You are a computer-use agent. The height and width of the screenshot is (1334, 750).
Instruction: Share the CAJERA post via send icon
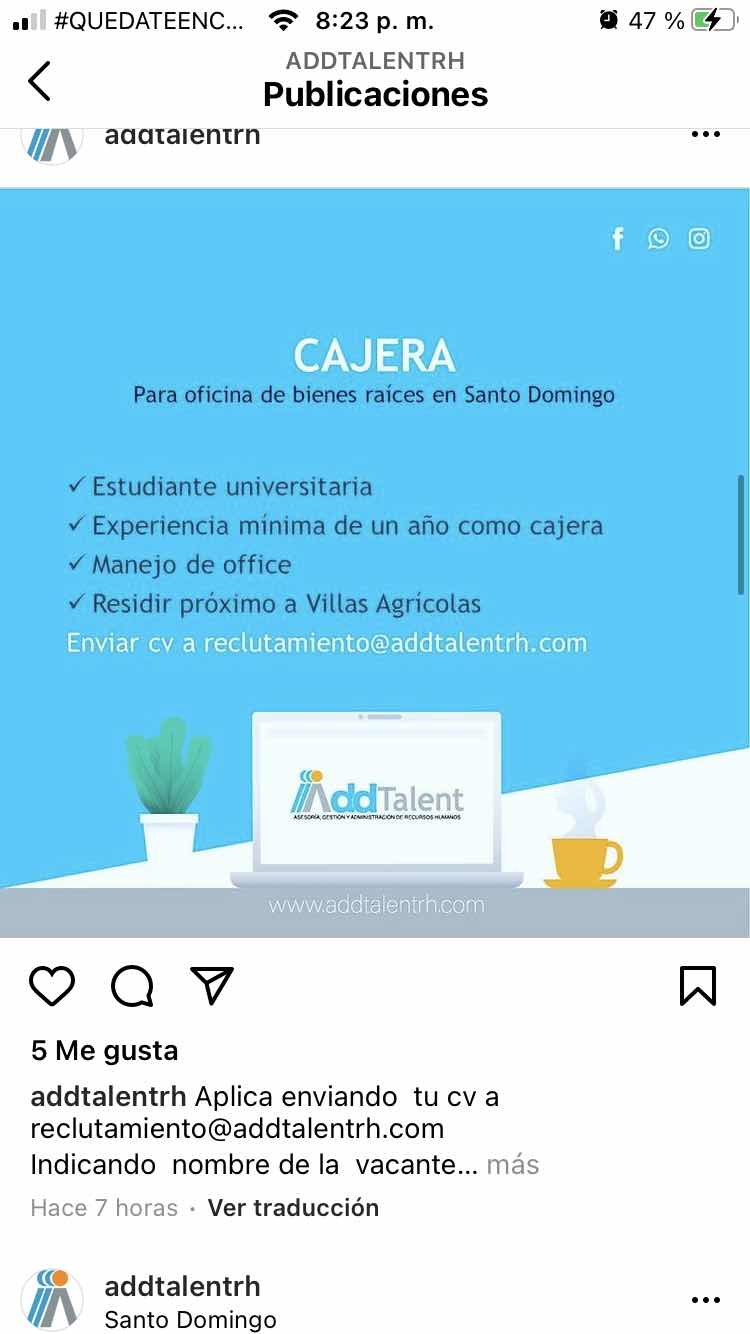211,986
